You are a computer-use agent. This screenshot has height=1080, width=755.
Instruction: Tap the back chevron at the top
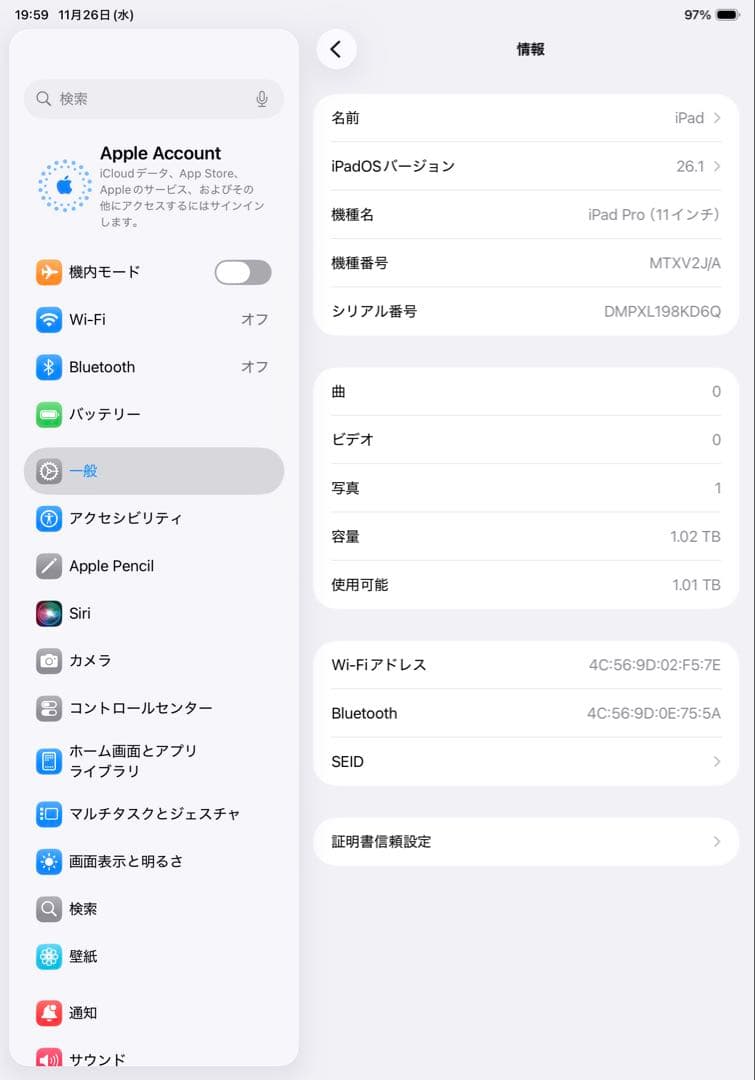click(337, 49)
